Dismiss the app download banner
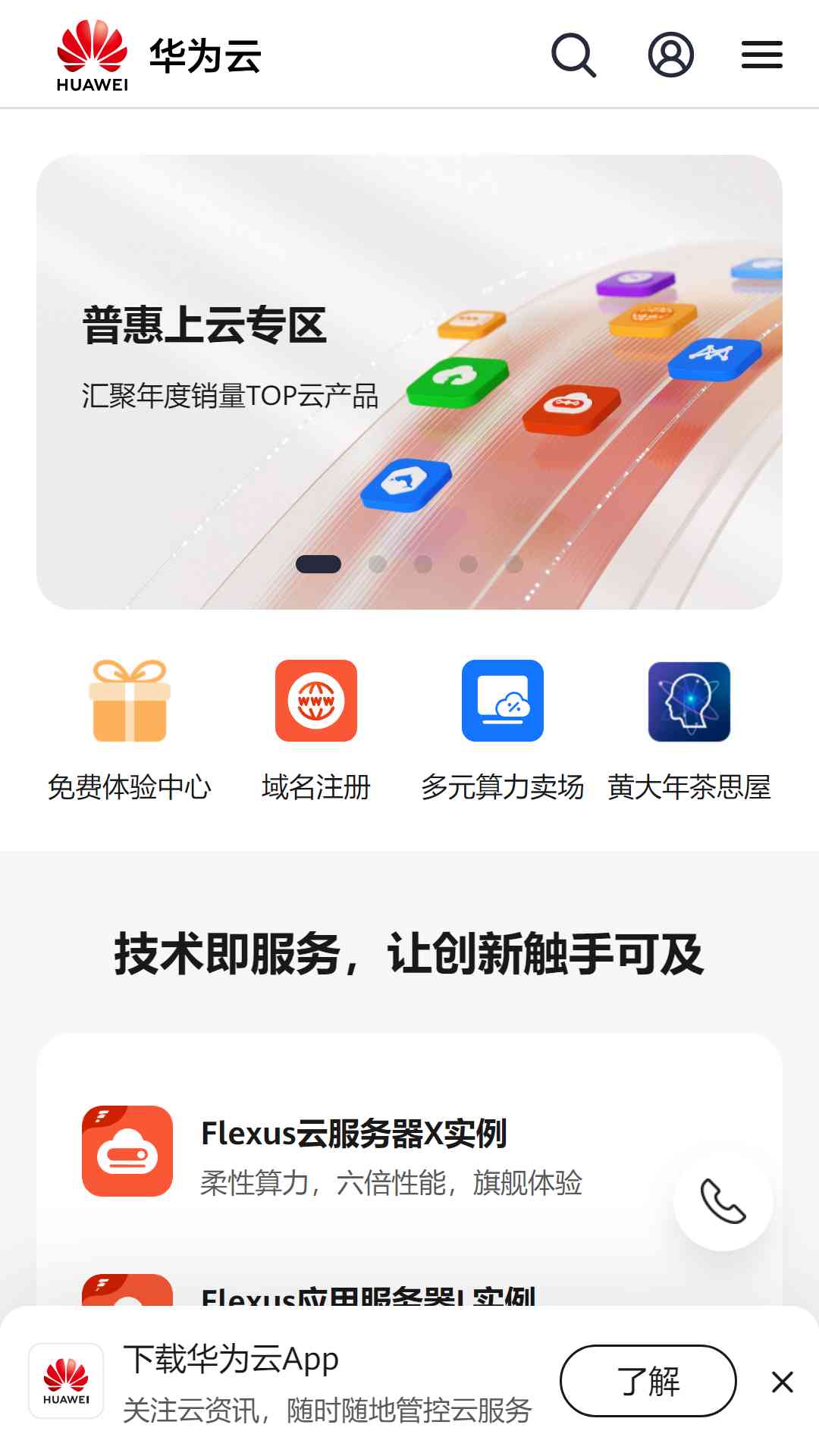Image resolution: width=819 pixels, height=1456 pixels. coord(783,1382)
